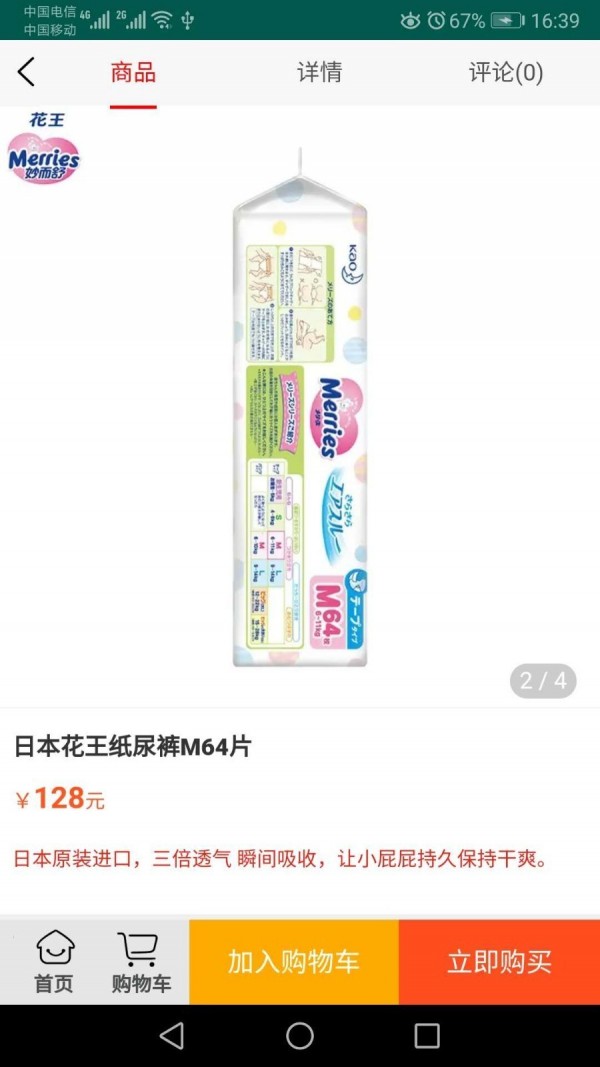600x1067 pixels.
Task: Open recent apps from navigation bar
Action: tap(427, 1035)
